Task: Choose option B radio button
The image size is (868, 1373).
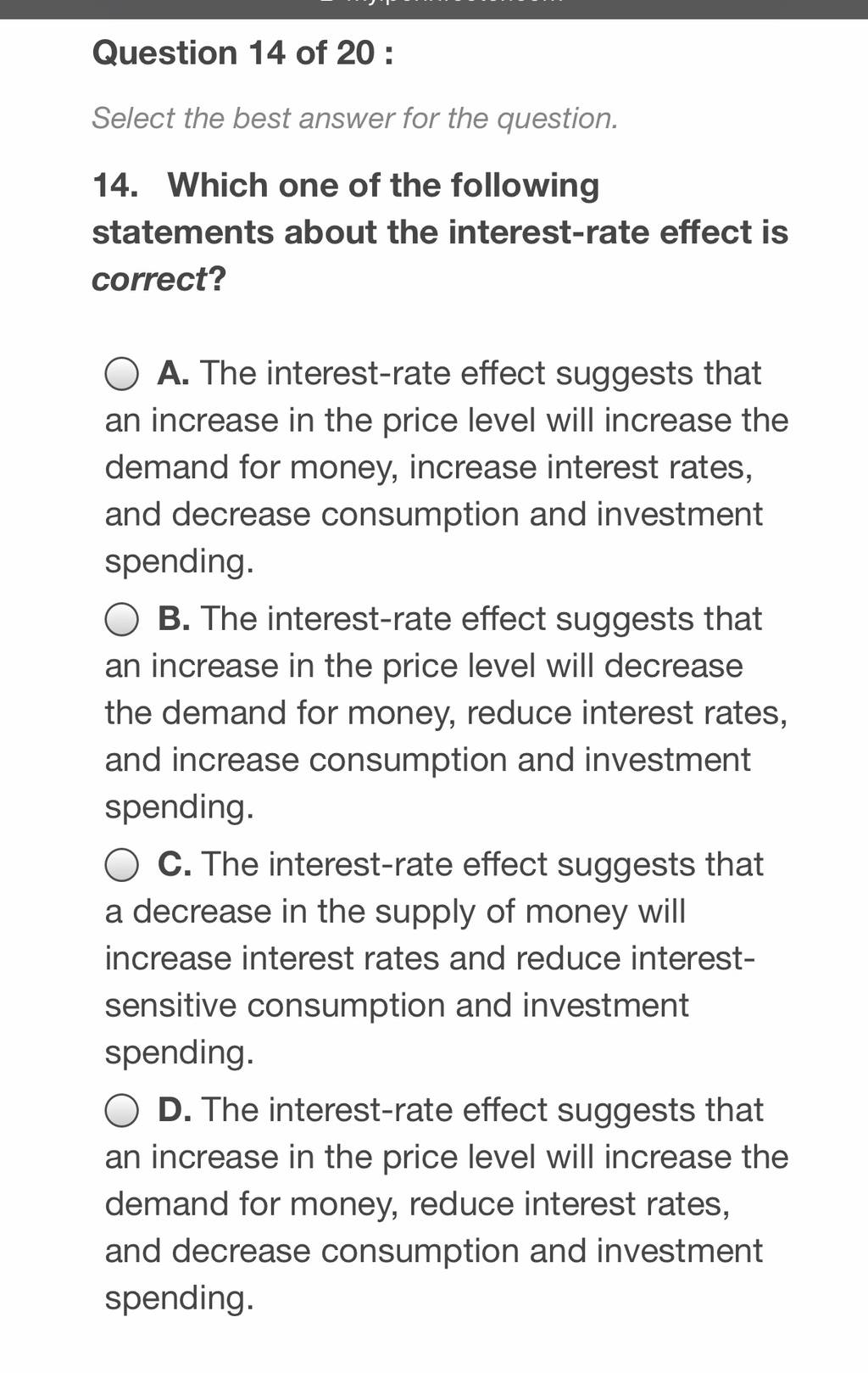Action: click(x=122, y=620)
